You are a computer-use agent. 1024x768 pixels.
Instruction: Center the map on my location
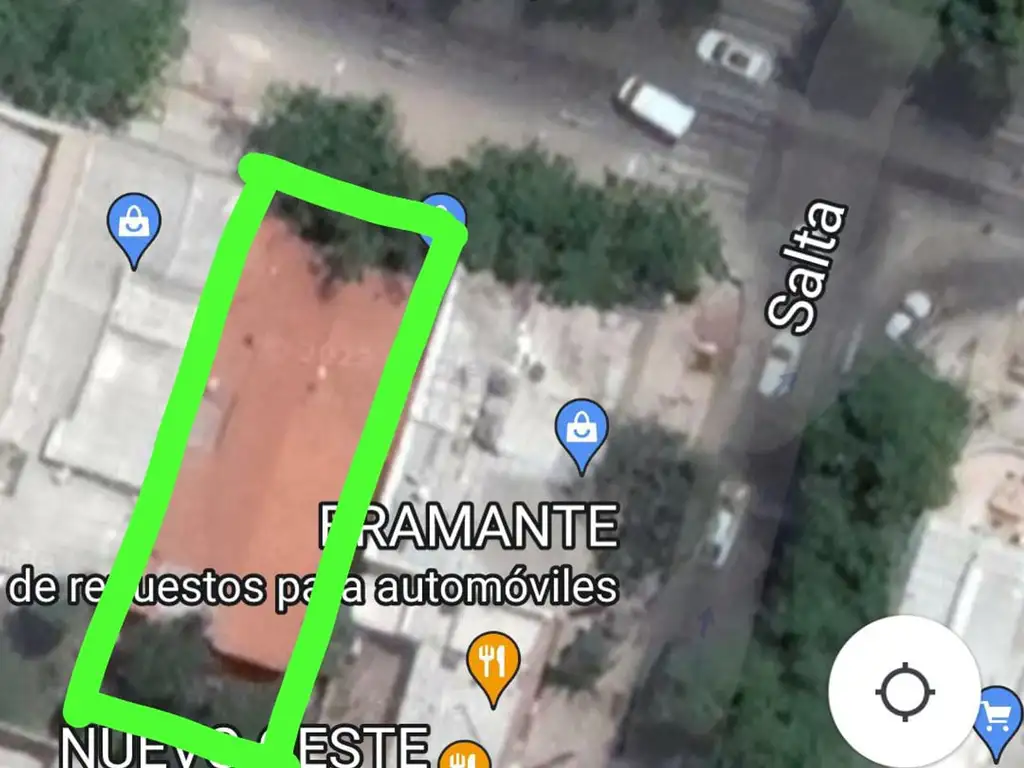pos(905,691)
